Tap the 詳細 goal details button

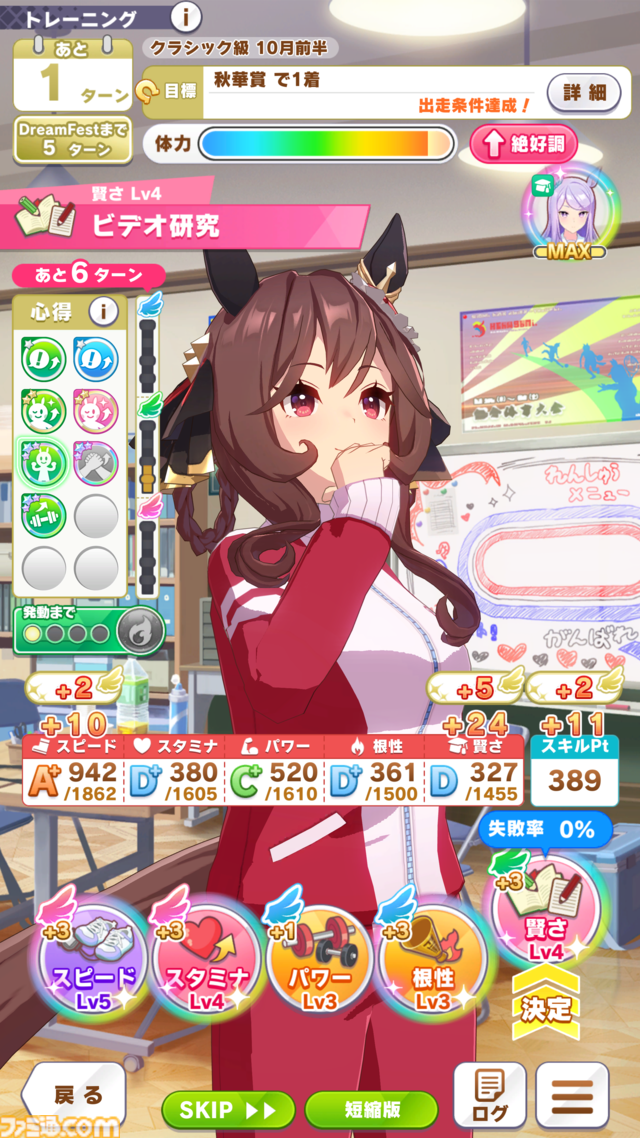pyautogui.click(x=584, y=93)
